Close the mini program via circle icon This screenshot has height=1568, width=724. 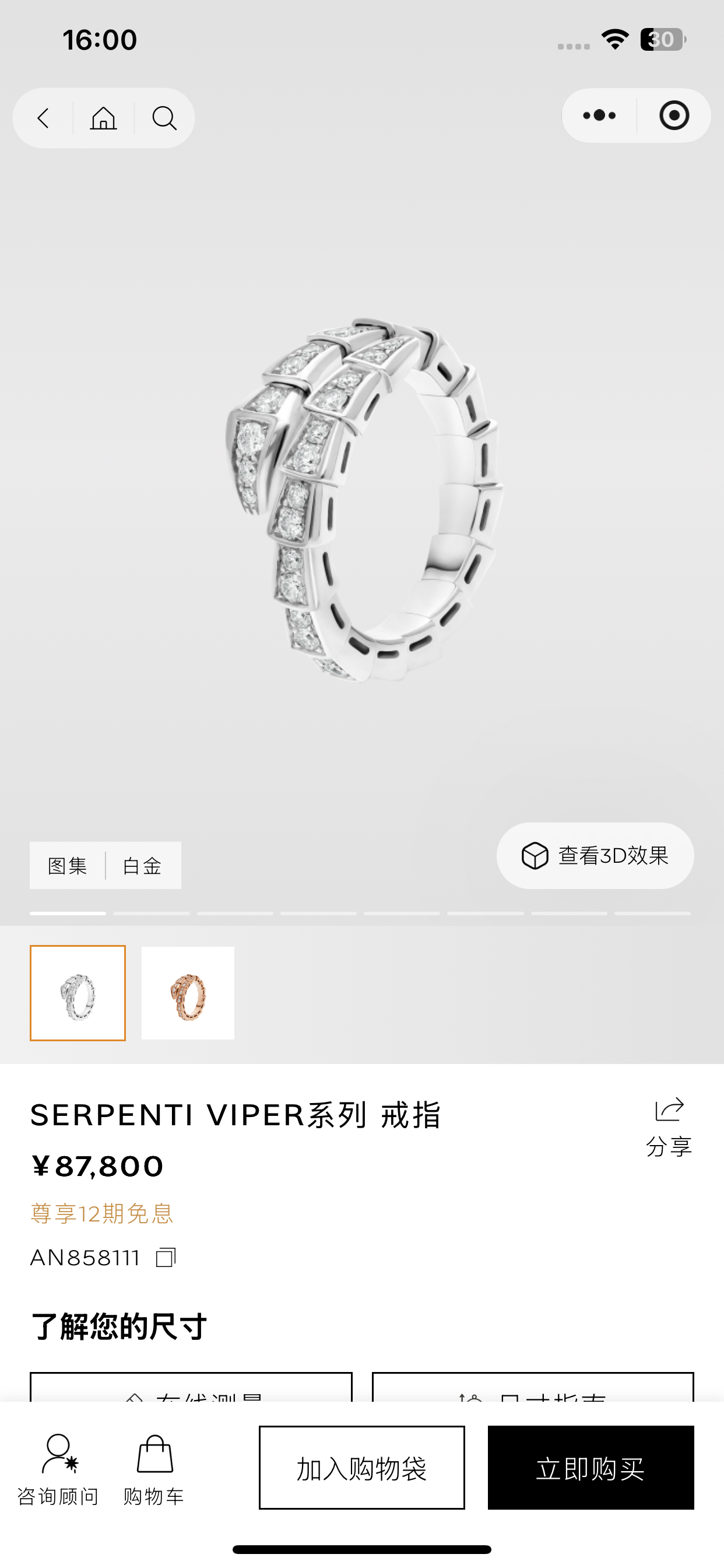coord(674,116)
